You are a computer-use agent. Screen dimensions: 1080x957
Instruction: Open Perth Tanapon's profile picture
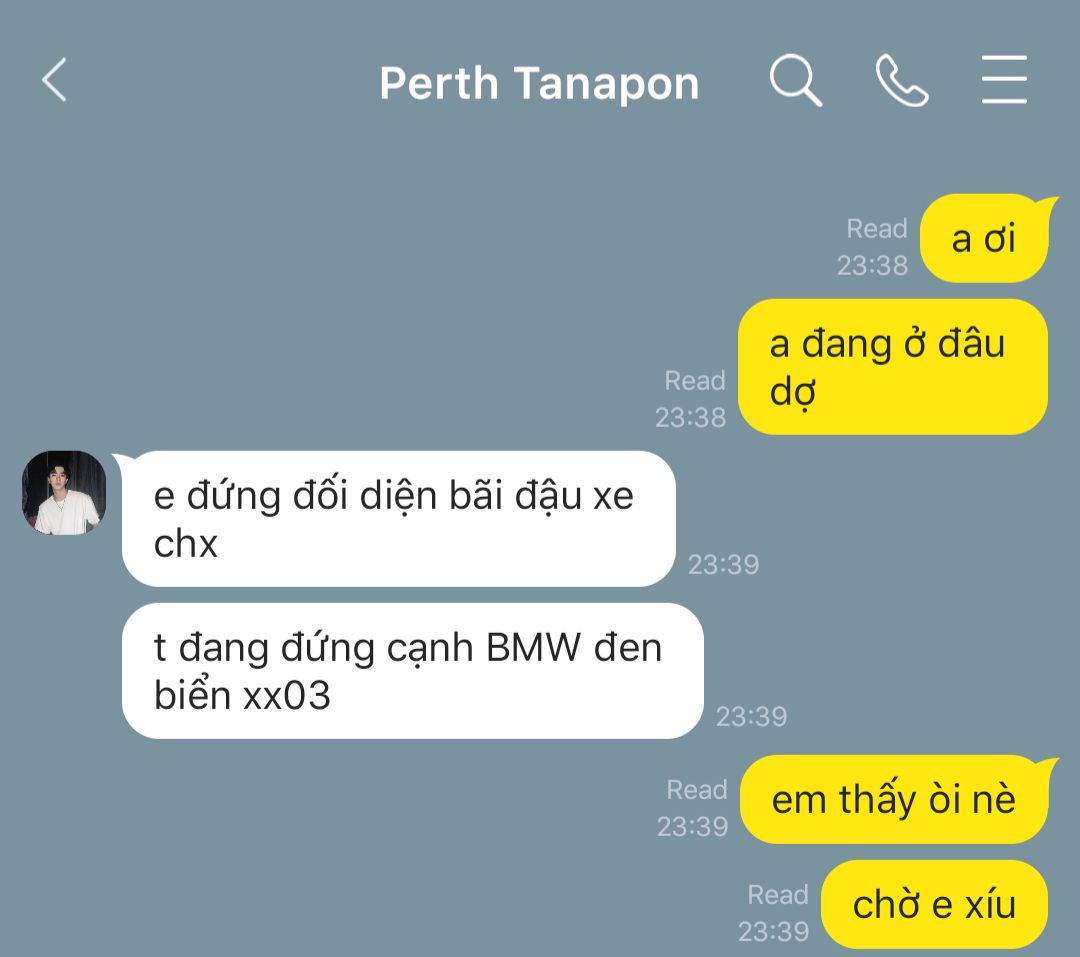pos(64,493)
